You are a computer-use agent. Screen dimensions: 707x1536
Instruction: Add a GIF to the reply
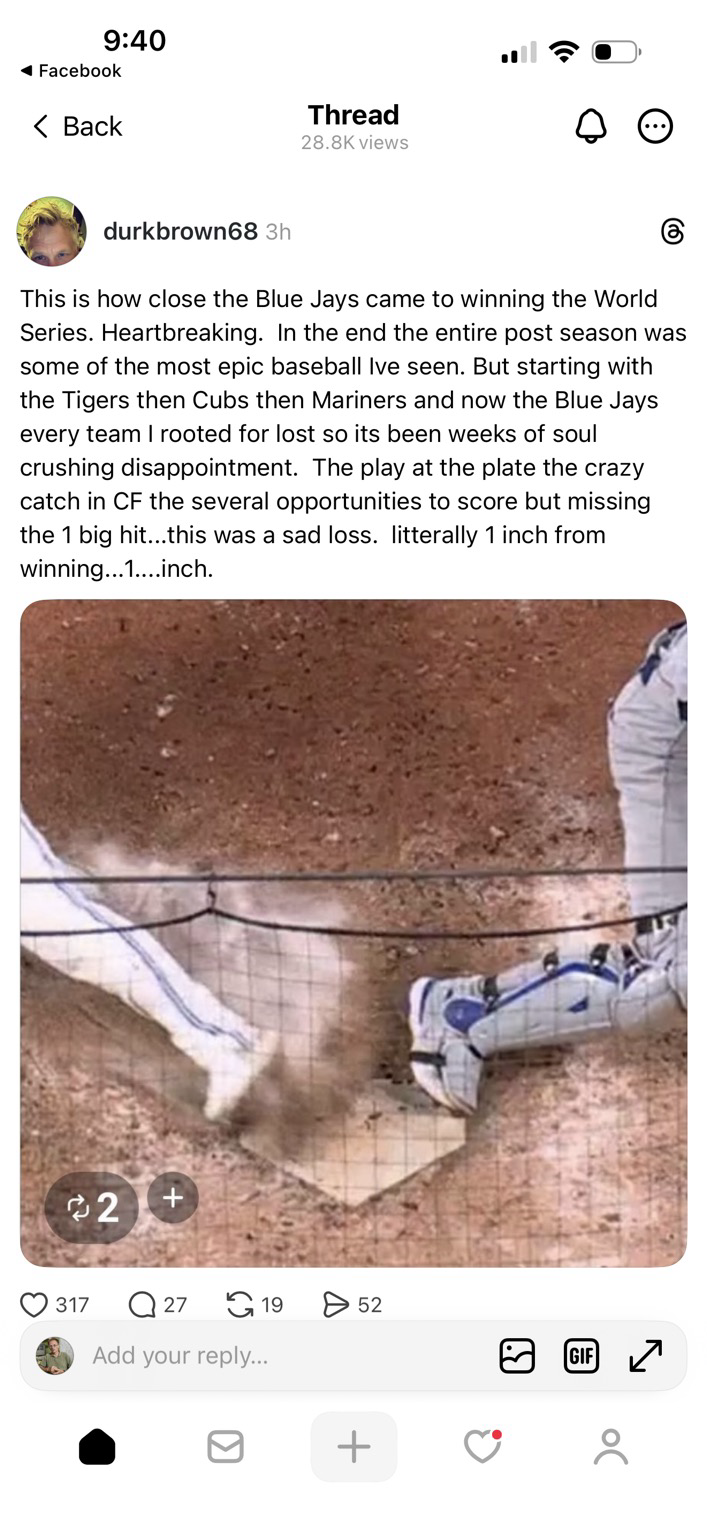point(581,1356)
